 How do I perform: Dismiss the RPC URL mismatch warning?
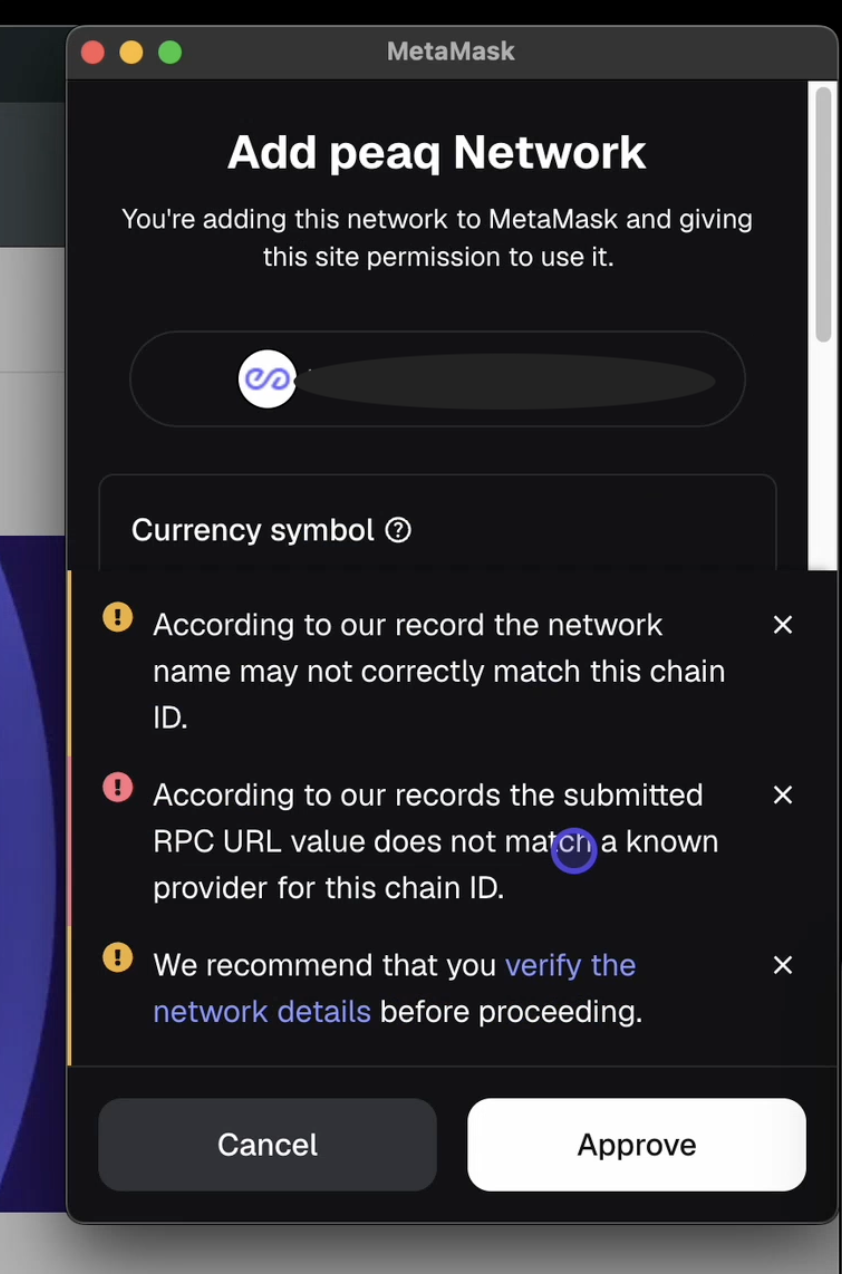[x=783, y=795]
